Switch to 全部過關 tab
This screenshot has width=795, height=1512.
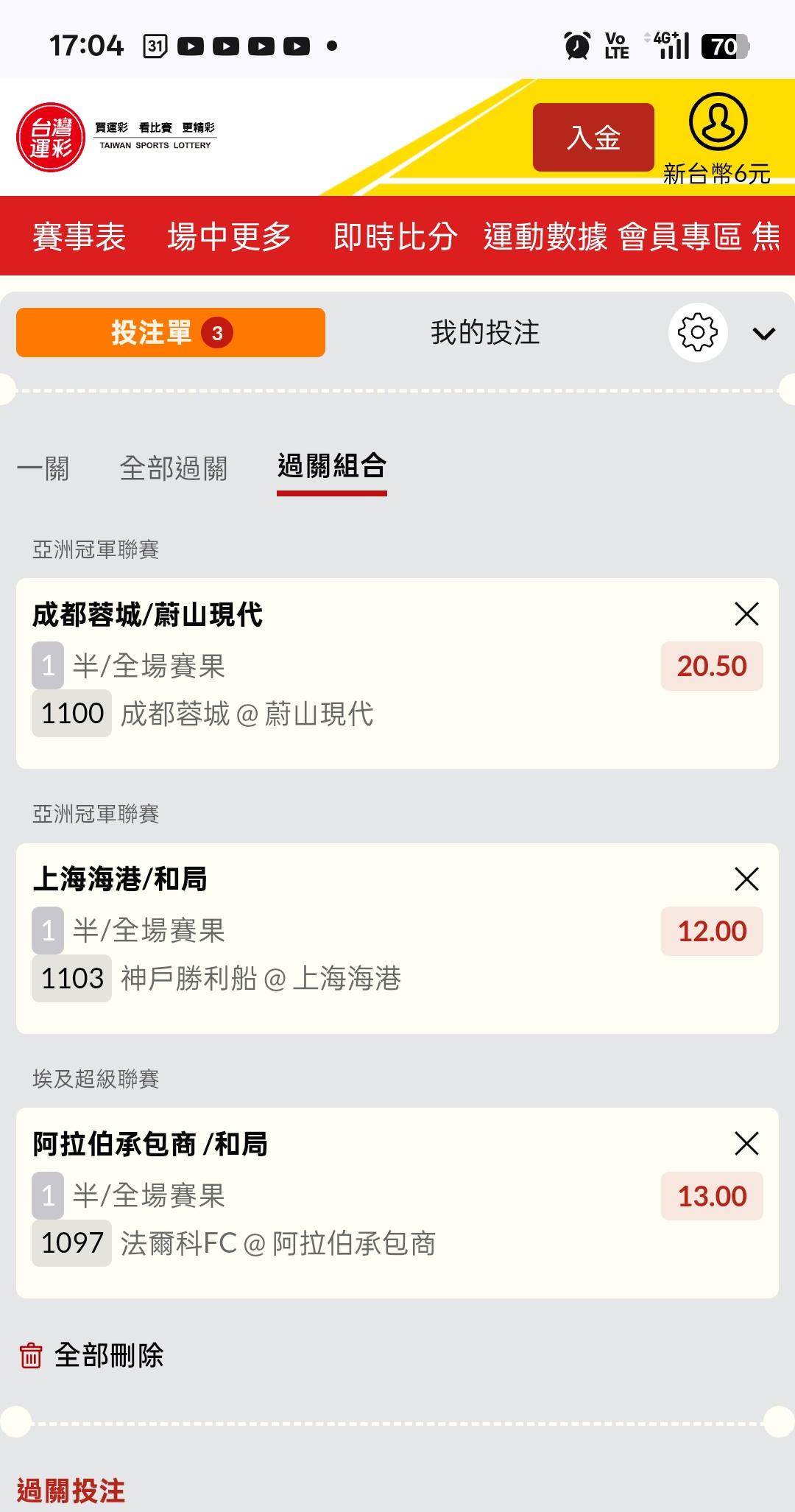point(174,468)
